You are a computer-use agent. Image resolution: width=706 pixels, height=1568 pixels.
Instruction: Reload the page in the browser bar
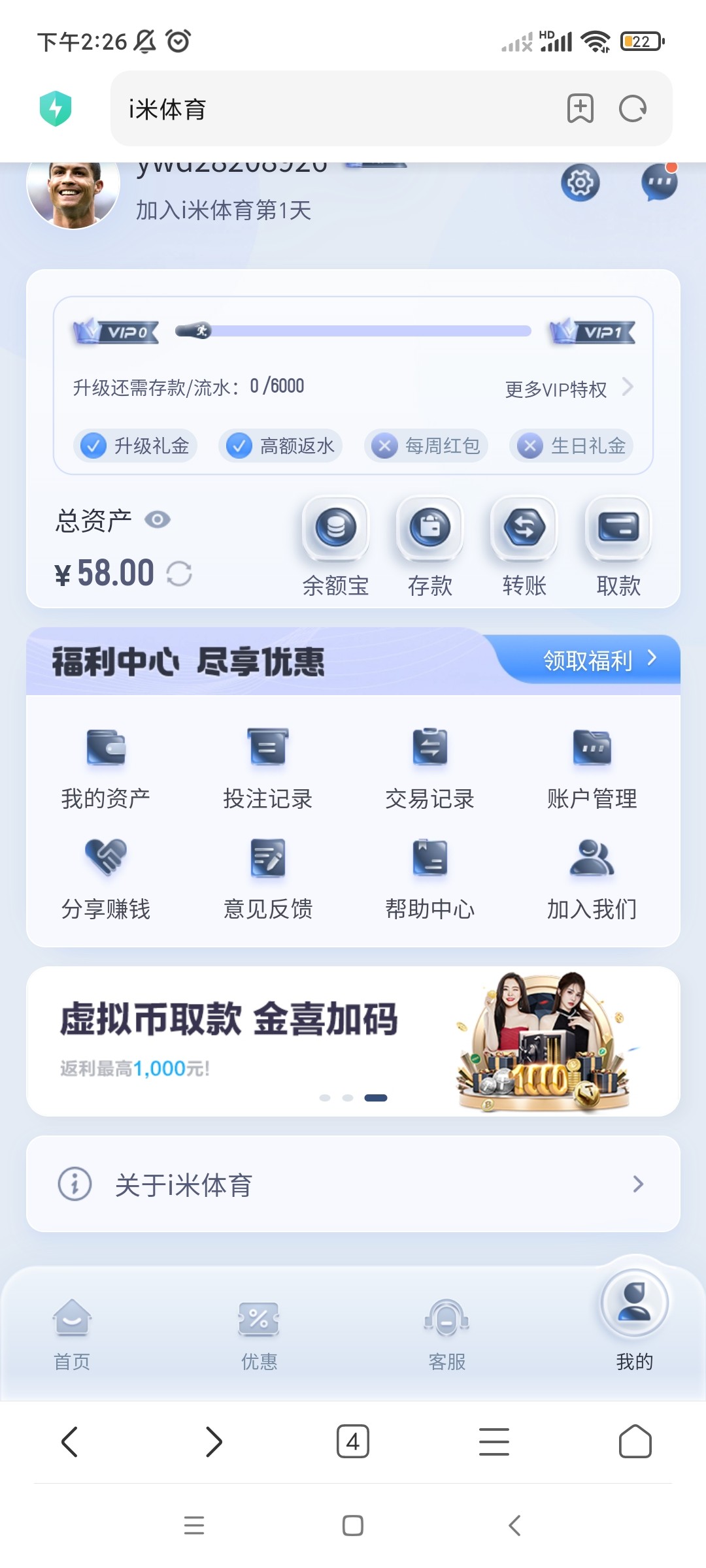tap(632, 109)
